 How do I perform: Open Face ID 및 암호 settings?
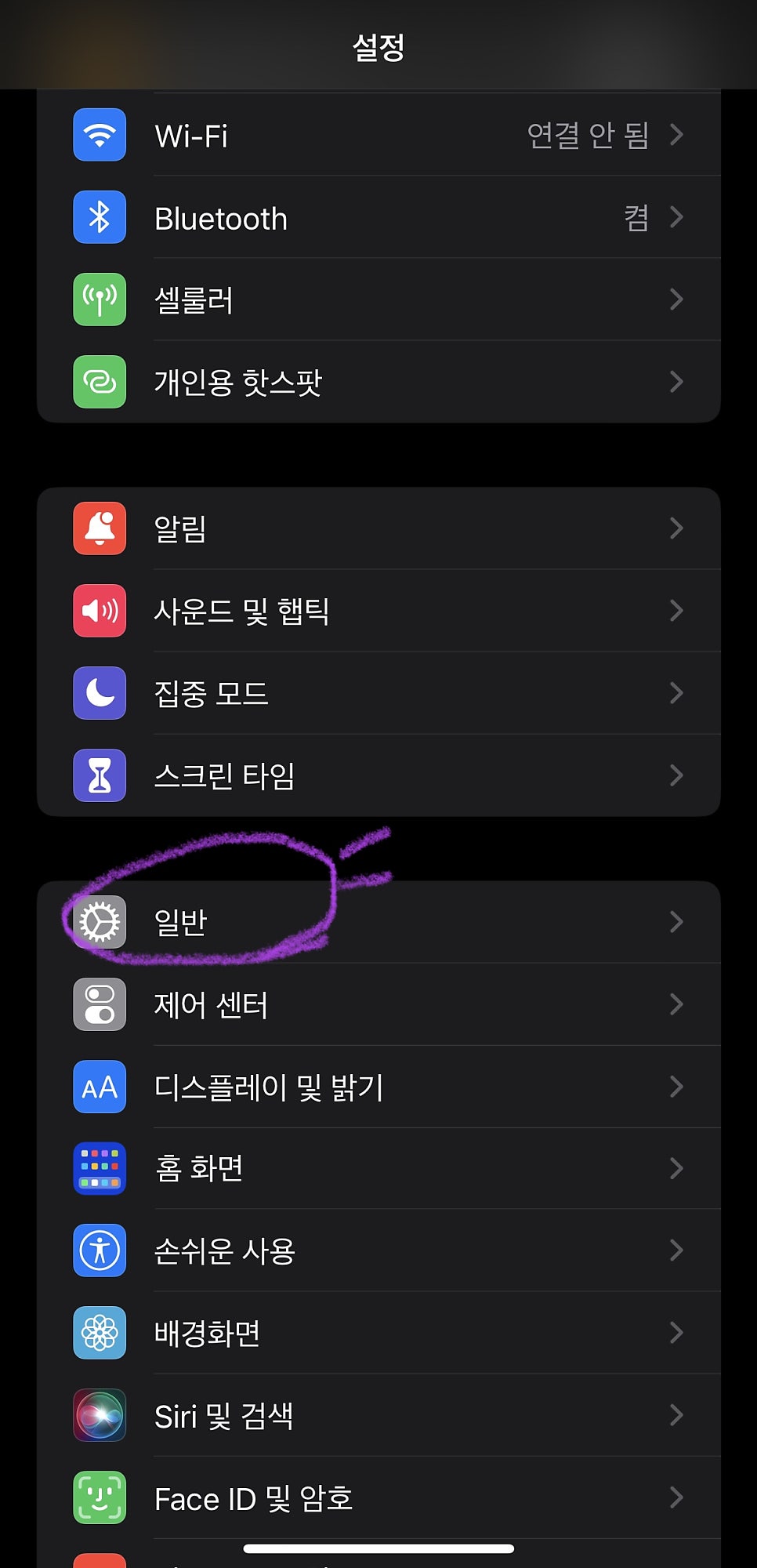click(x=378, y=1497)
